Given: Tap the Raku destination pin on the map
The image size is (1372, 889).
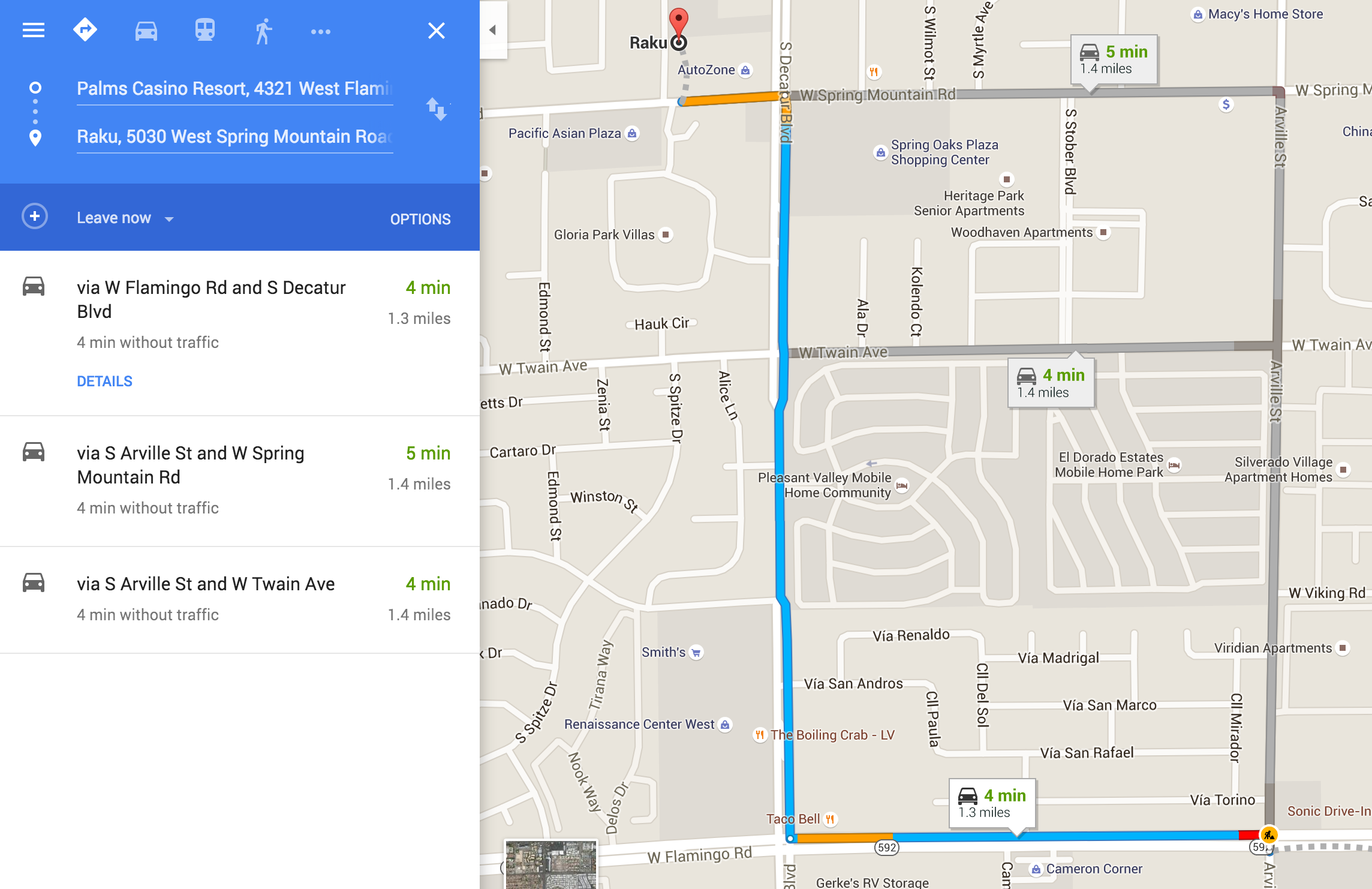Looking at the screenshot, I should point(679,23).
